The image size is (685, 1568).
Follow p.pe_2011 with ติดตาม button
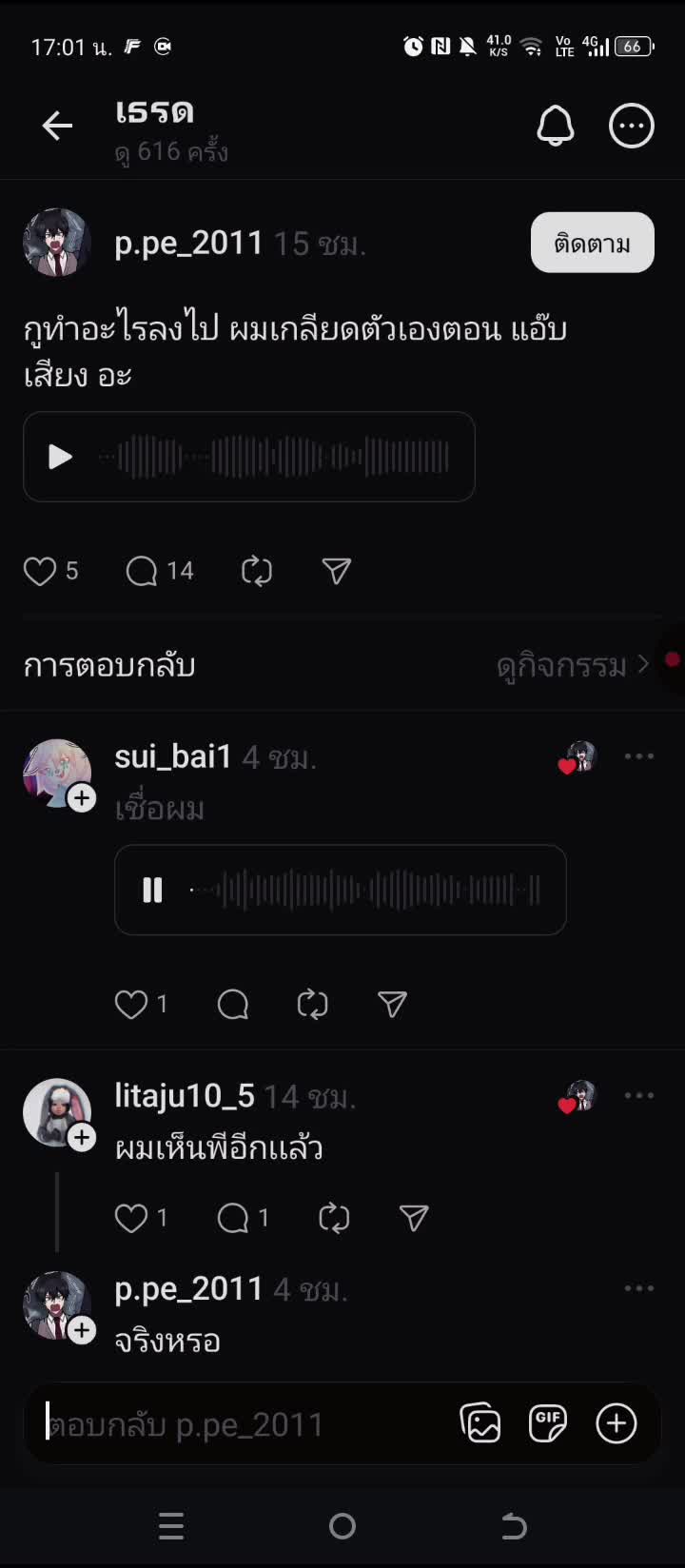[592, 243]
